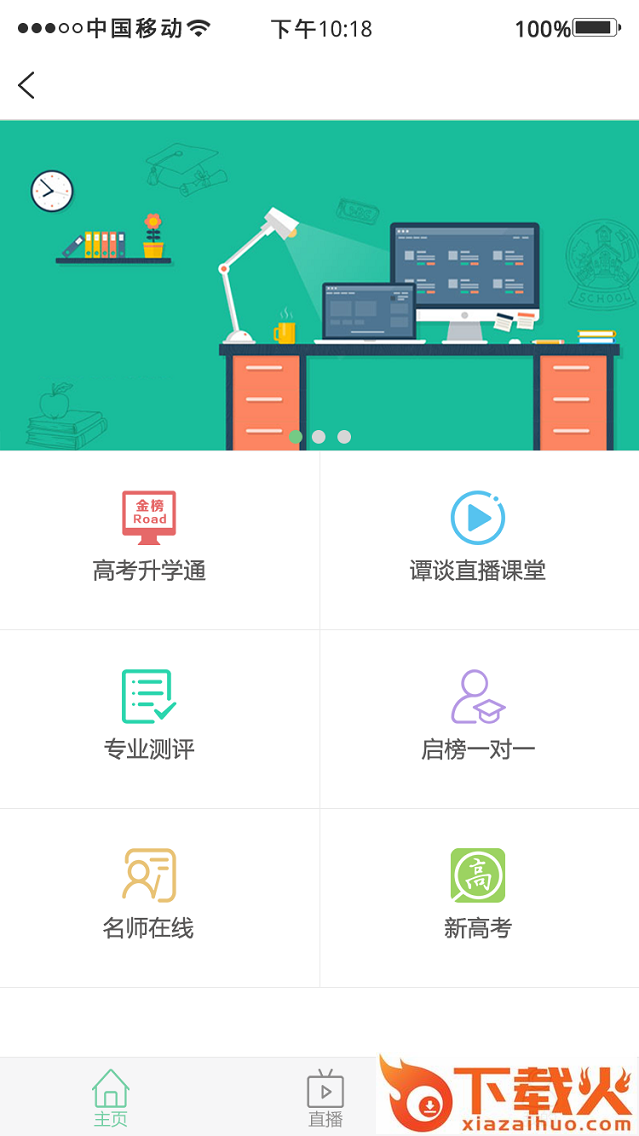
Task: Select the second banner page dot
Action: [319, 437]
